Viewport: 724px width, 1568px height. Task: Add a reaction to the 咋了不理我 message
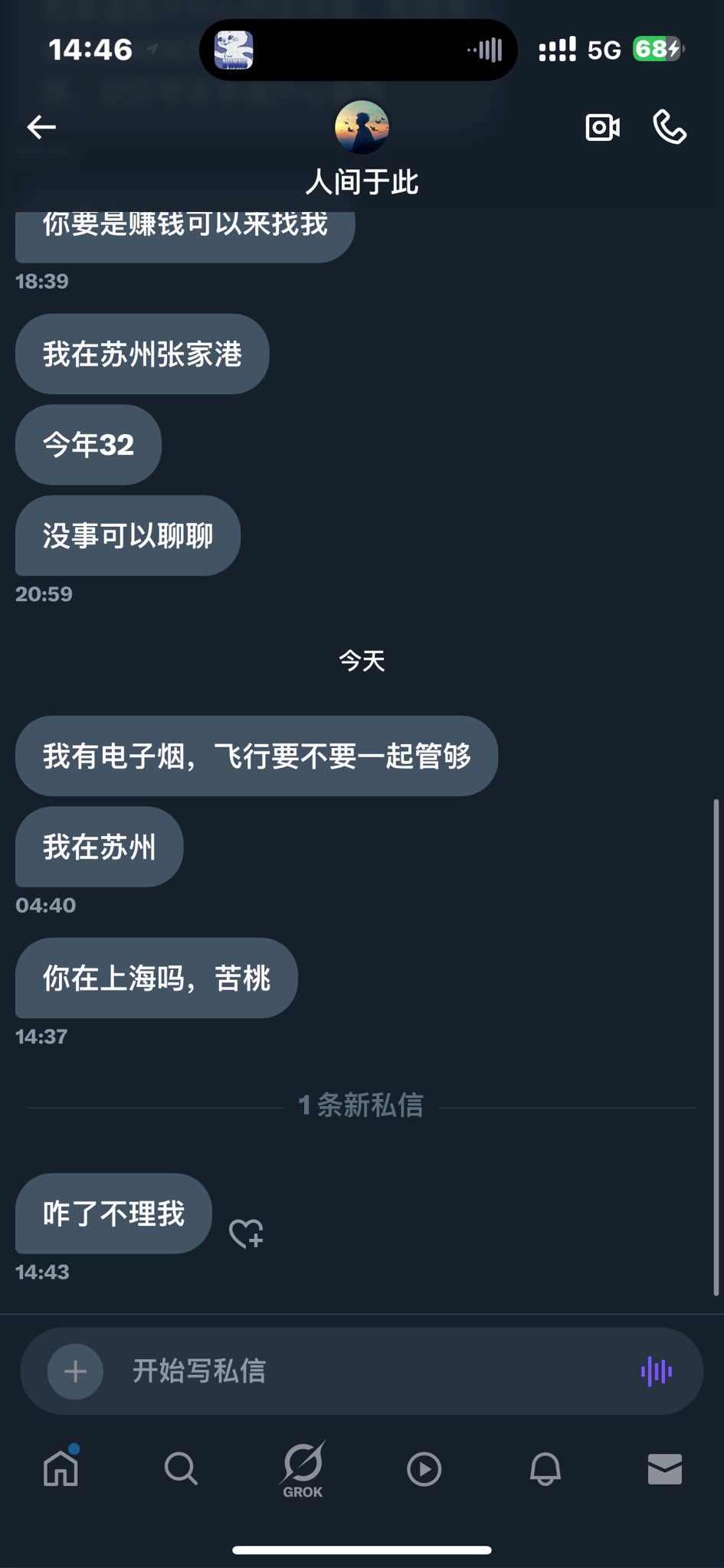[247, 1233]
